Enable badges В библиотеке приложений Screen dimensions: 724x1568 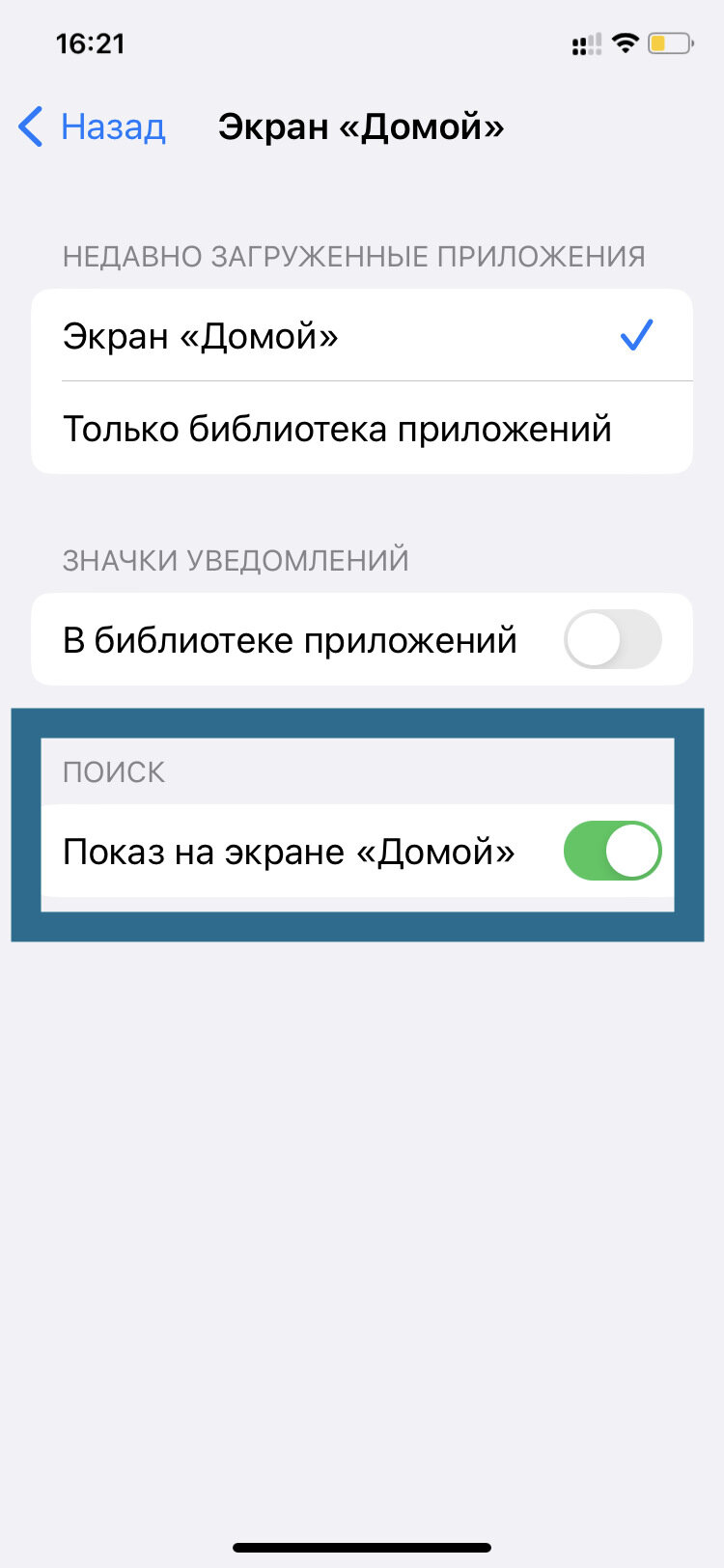tap(613, 639)
